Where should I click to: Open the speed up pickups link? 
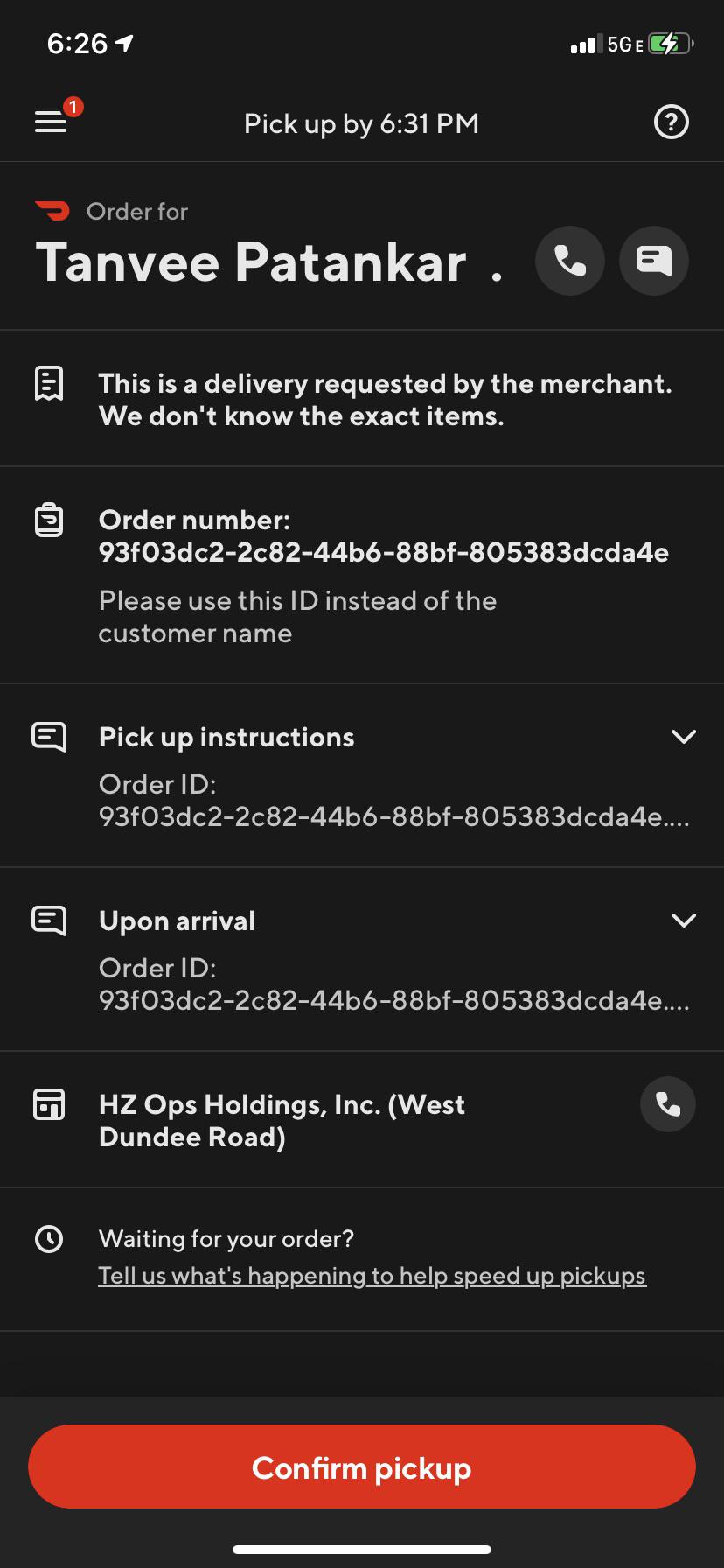point(372,1275)
